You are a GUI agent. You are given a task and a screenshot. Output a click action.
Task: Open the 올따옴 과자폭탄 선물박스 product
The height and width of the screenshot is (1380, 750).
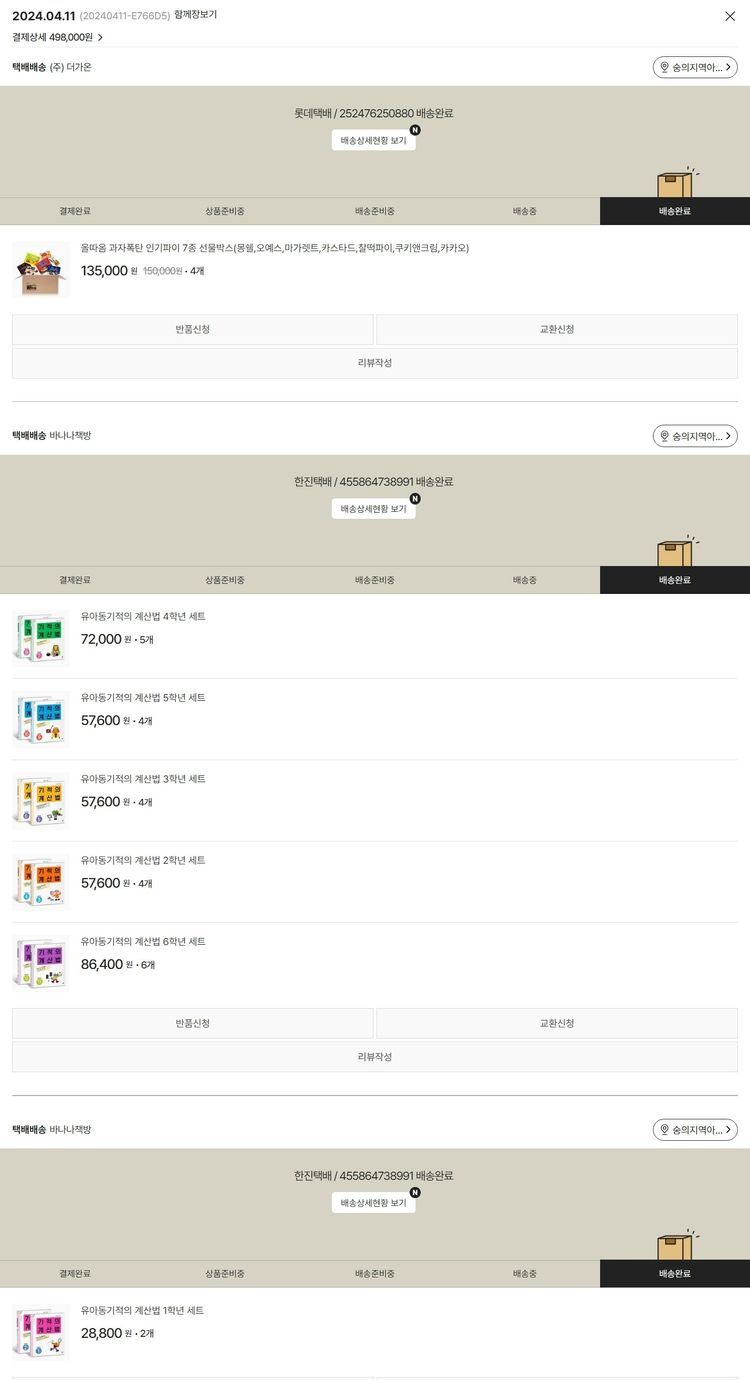click(x=274, y=248)
